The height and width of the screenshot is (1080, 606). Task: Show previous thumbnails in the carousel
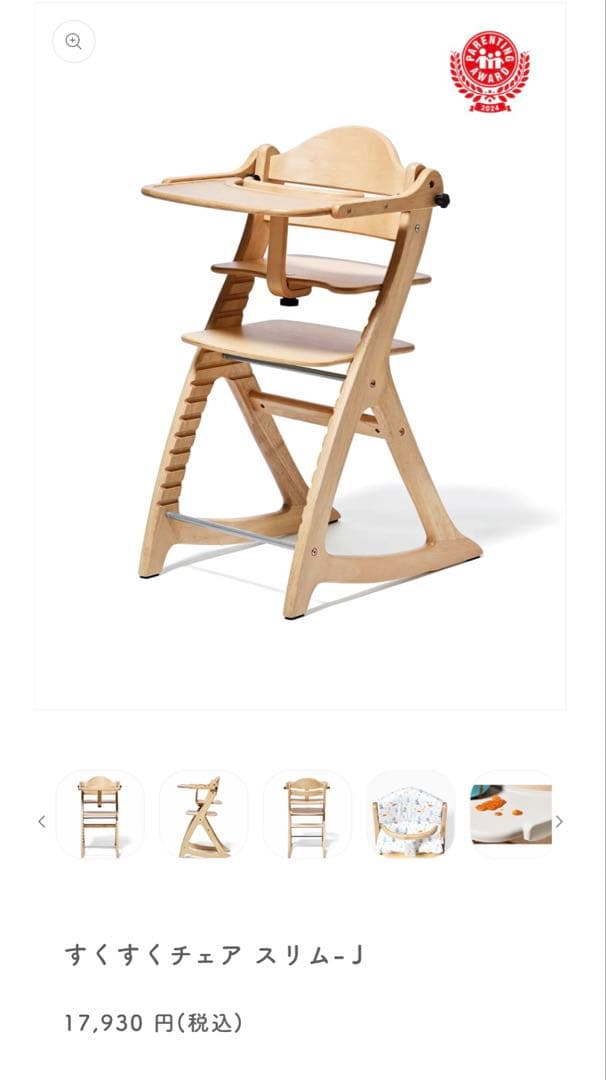41,821
